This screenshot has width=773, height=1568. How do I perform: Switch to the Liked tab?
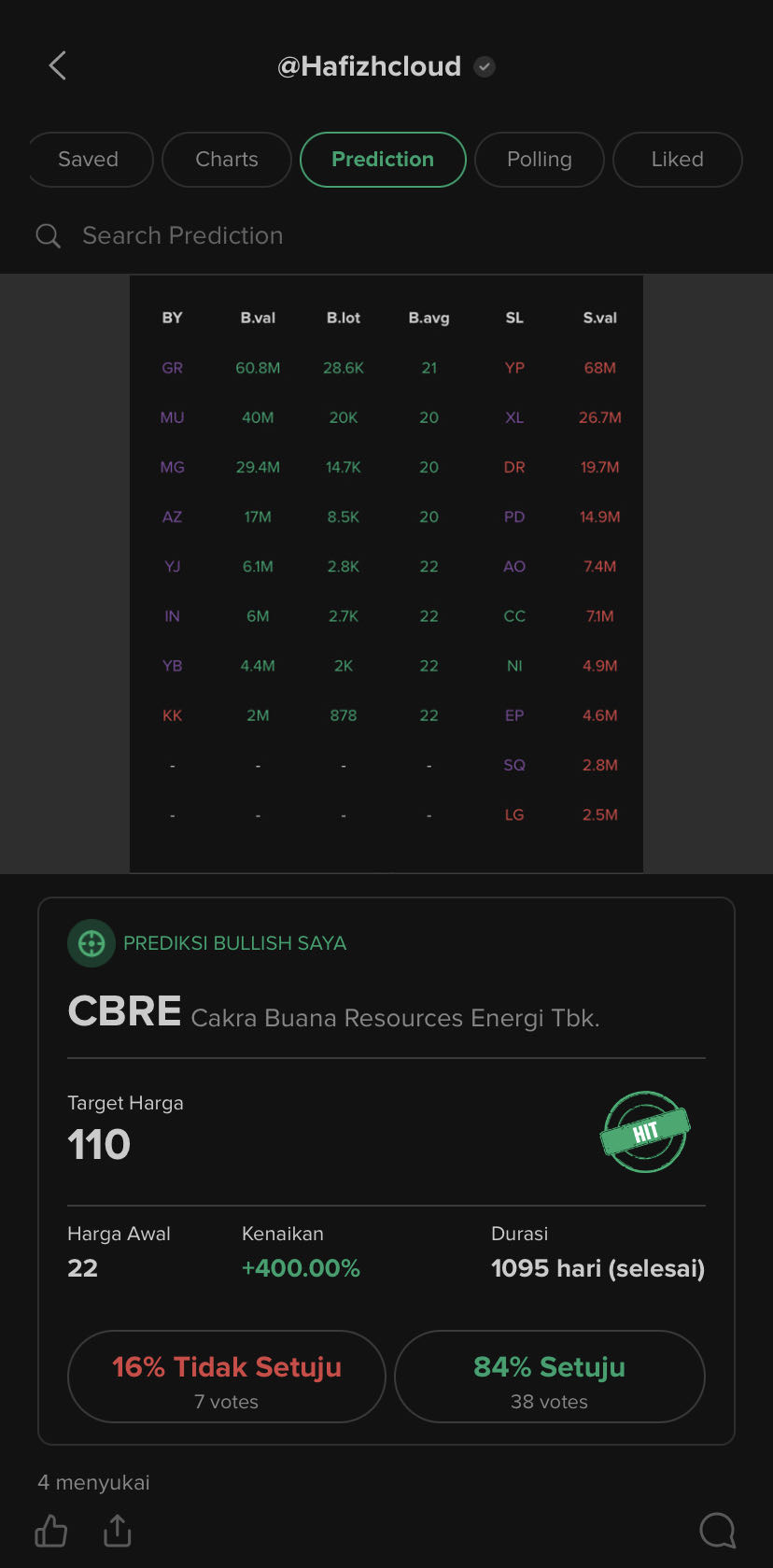[x=677, y=160]
